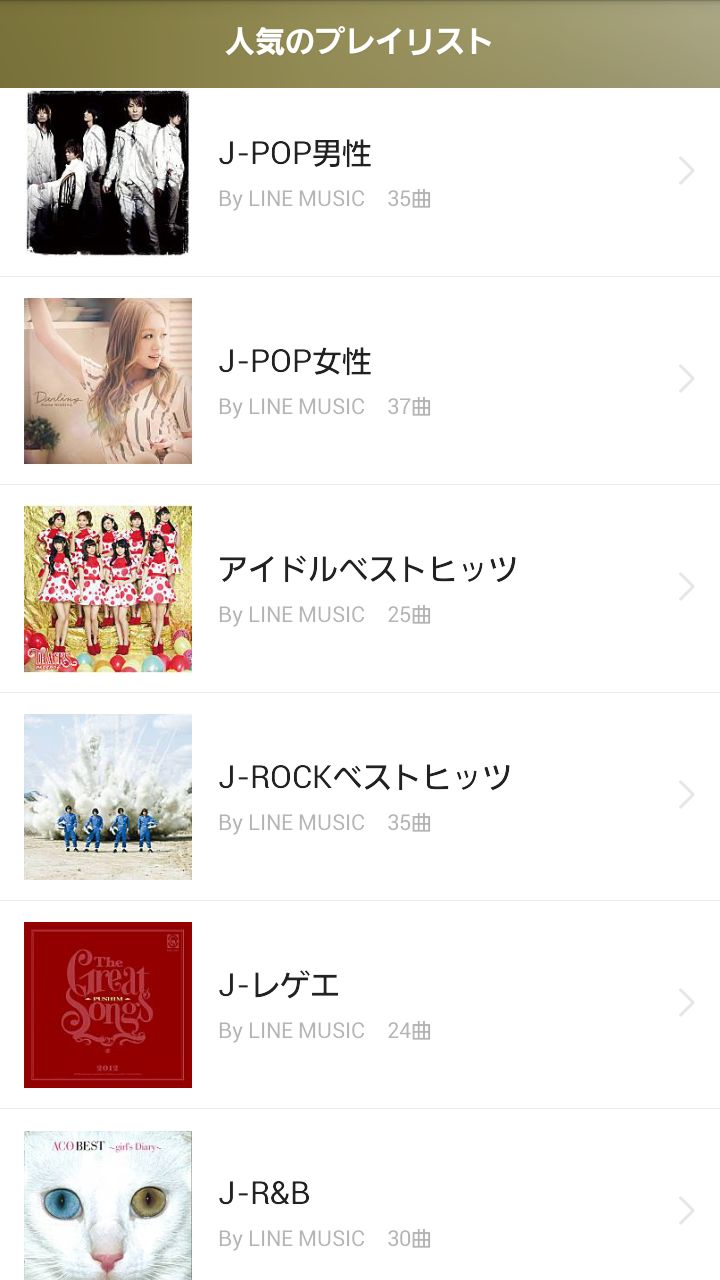Select the J-ROCKベストヒッツ playlist
The width and height of the screenshot is (720, 1280).
(360, 797)
